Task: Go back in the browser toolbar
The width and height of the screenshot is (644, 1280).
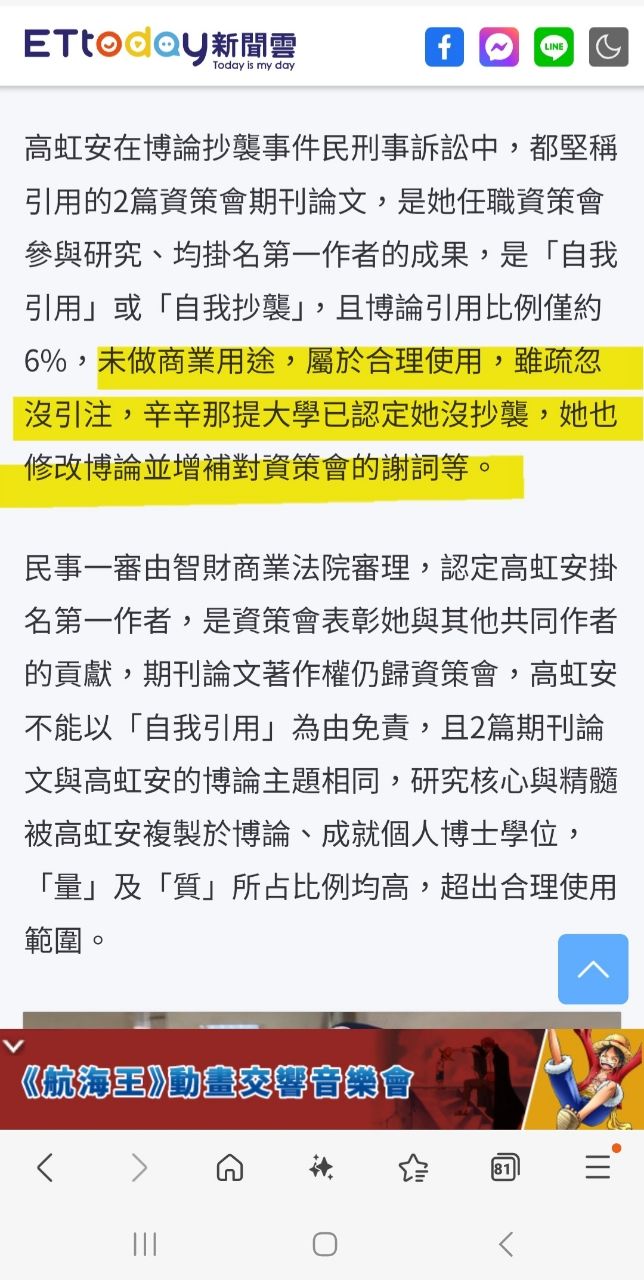Action: 45,1167
